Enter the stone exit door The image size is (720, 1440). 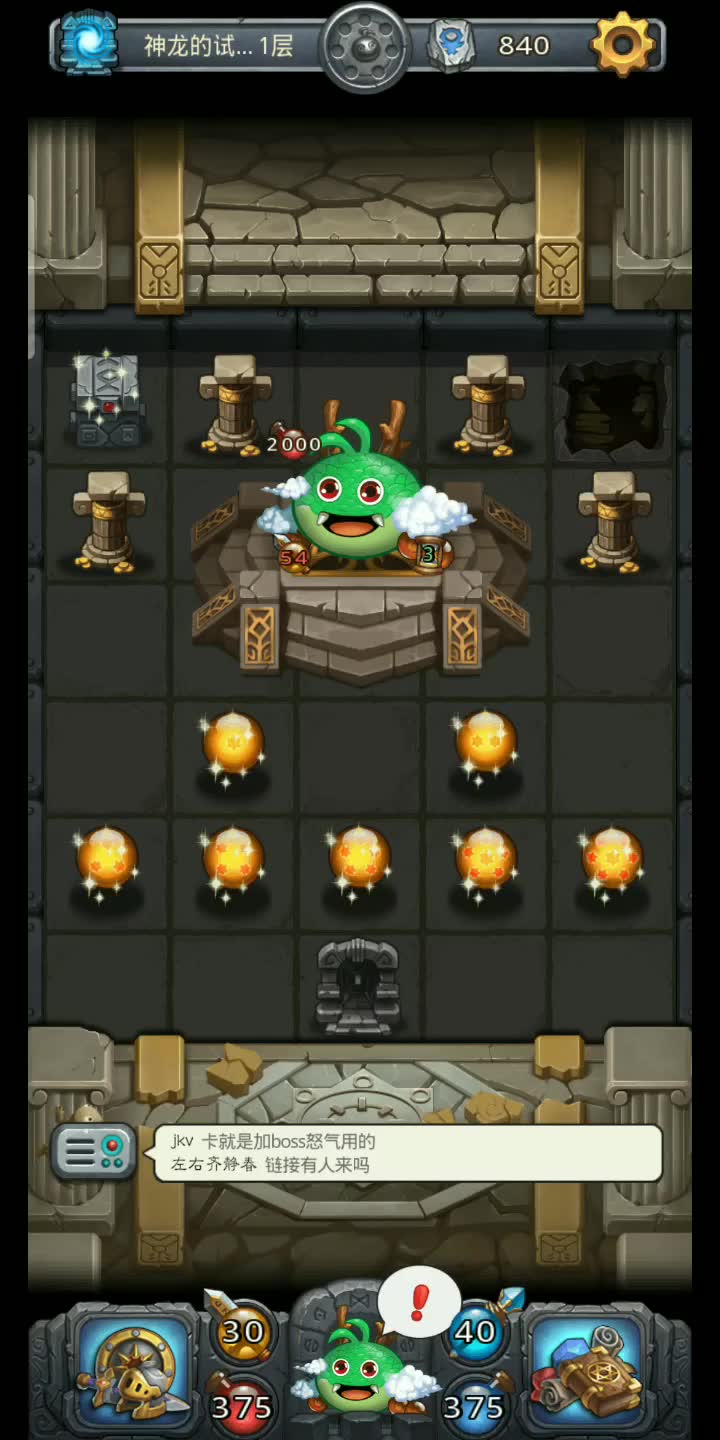click(359, 985)
